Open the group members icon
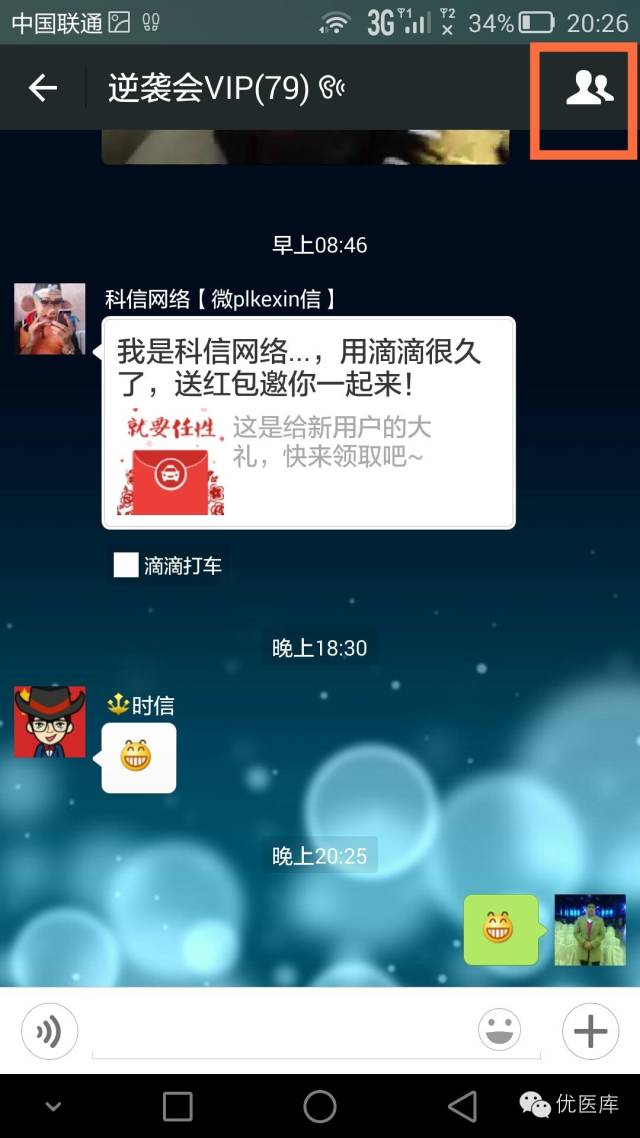 click(589, 89)
